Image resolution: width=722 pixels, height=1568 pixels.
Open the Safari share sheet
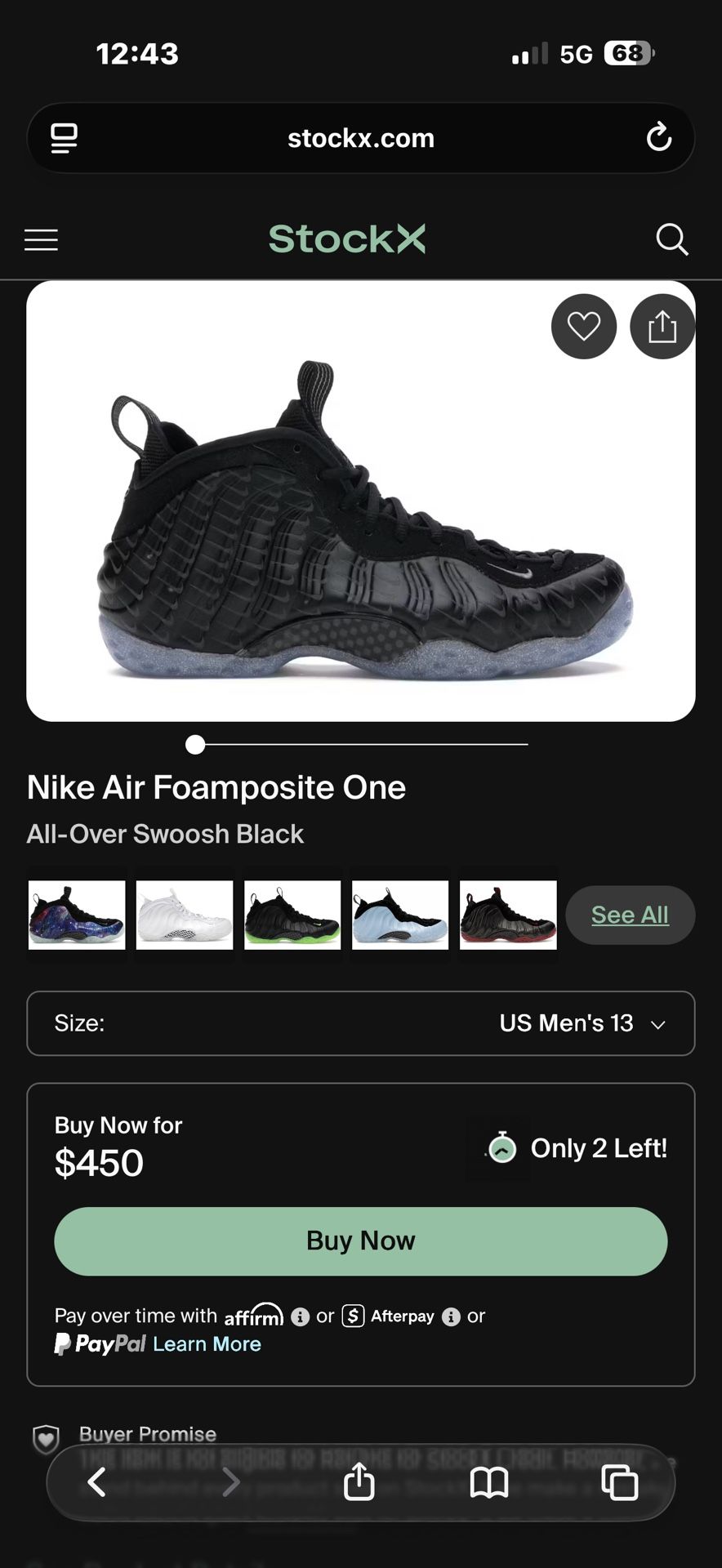coord(359,1483)
